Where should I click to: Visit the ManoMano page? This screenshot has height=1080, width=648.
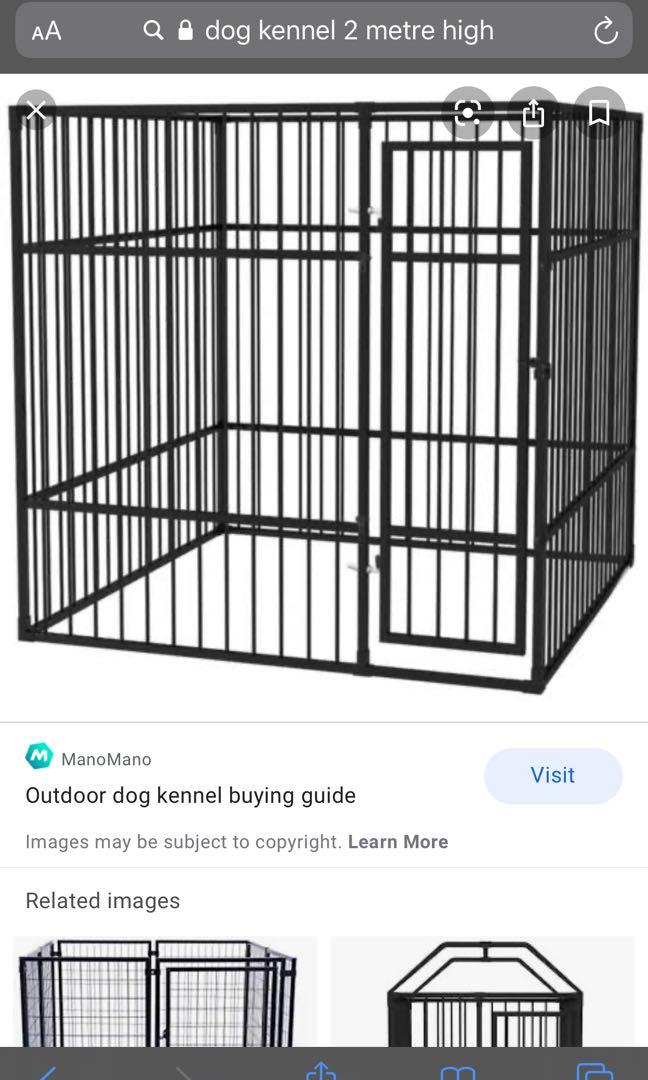pos(553,776)
